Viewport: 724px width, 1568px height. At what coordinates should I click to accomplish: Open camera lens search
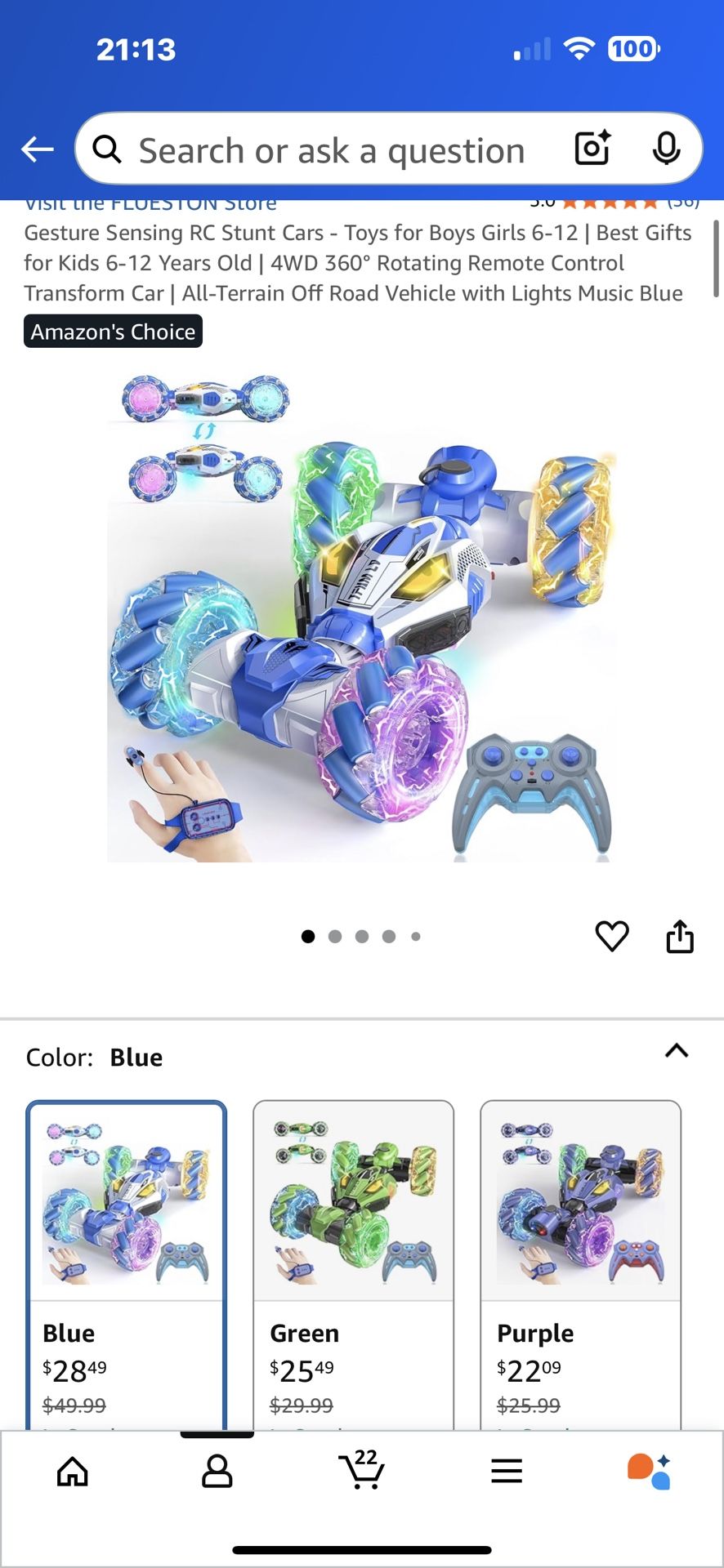coord(592,149)
